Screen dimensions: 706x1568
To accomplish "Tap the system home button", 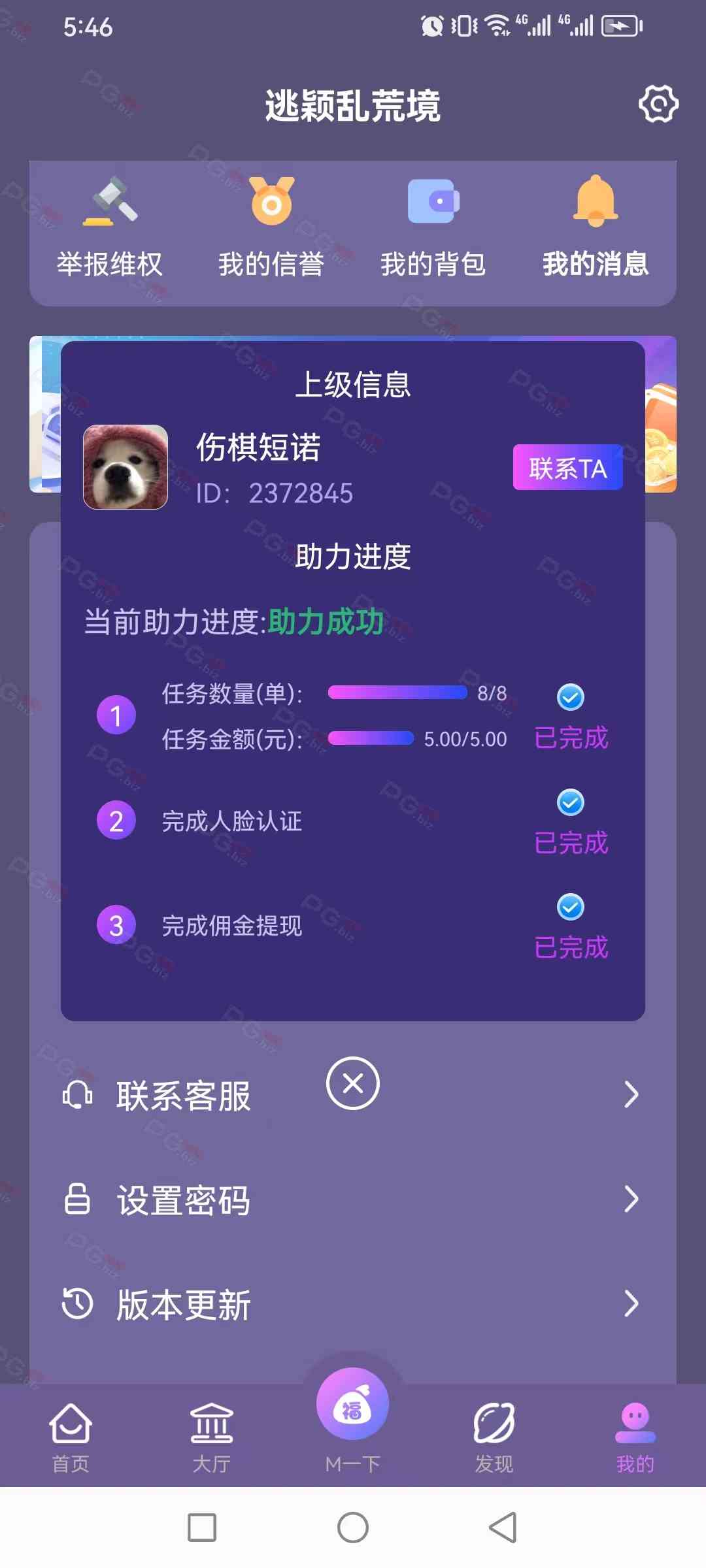I will [353, 1527].
